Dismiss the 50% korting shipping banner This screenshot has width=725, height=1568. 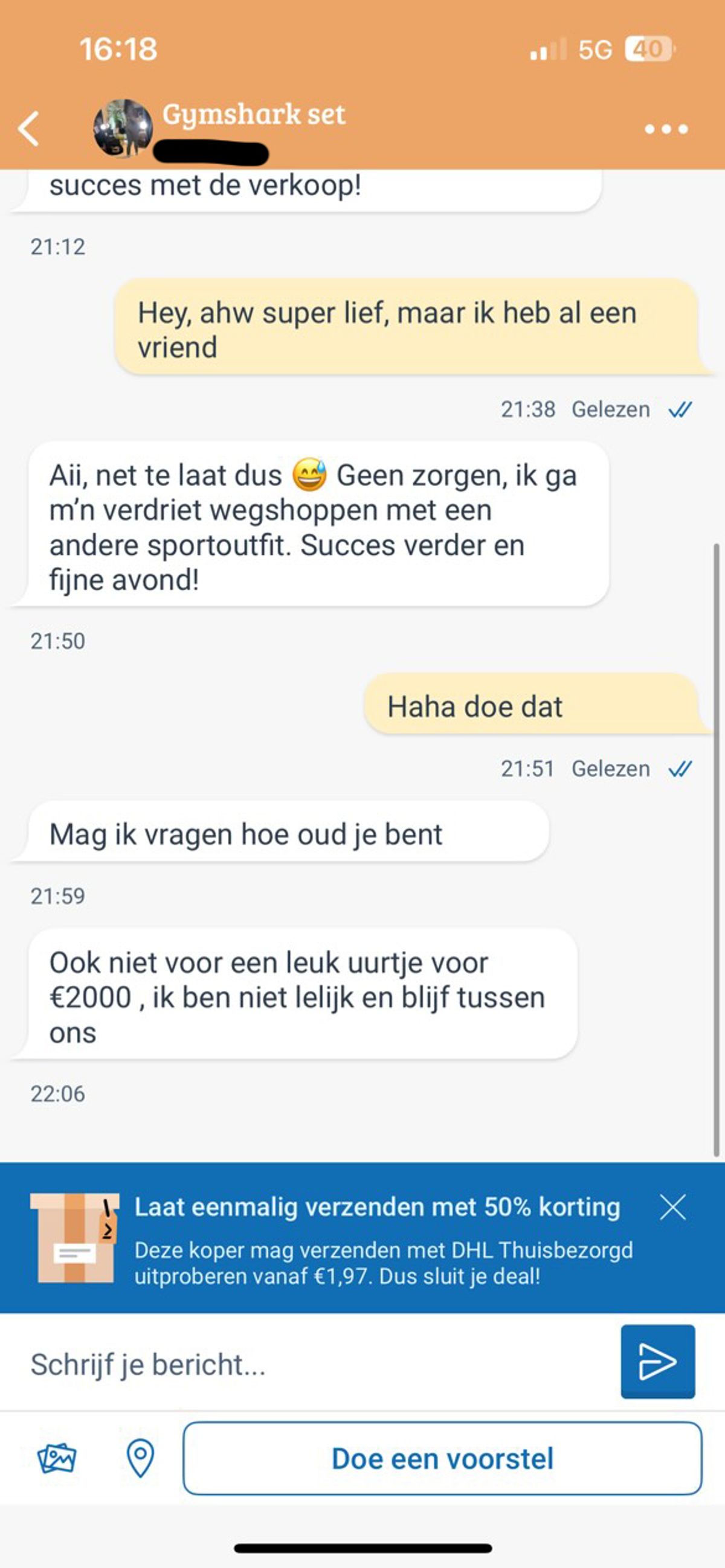tap(672, 1206)
